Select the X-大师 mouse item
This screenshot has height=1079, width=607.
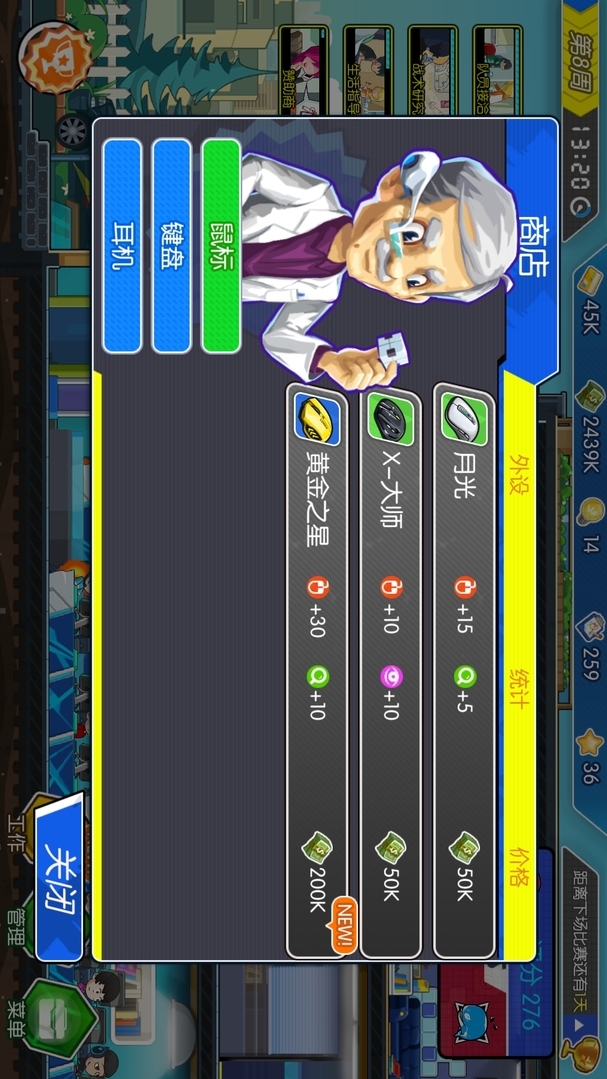tap(390, 670)
